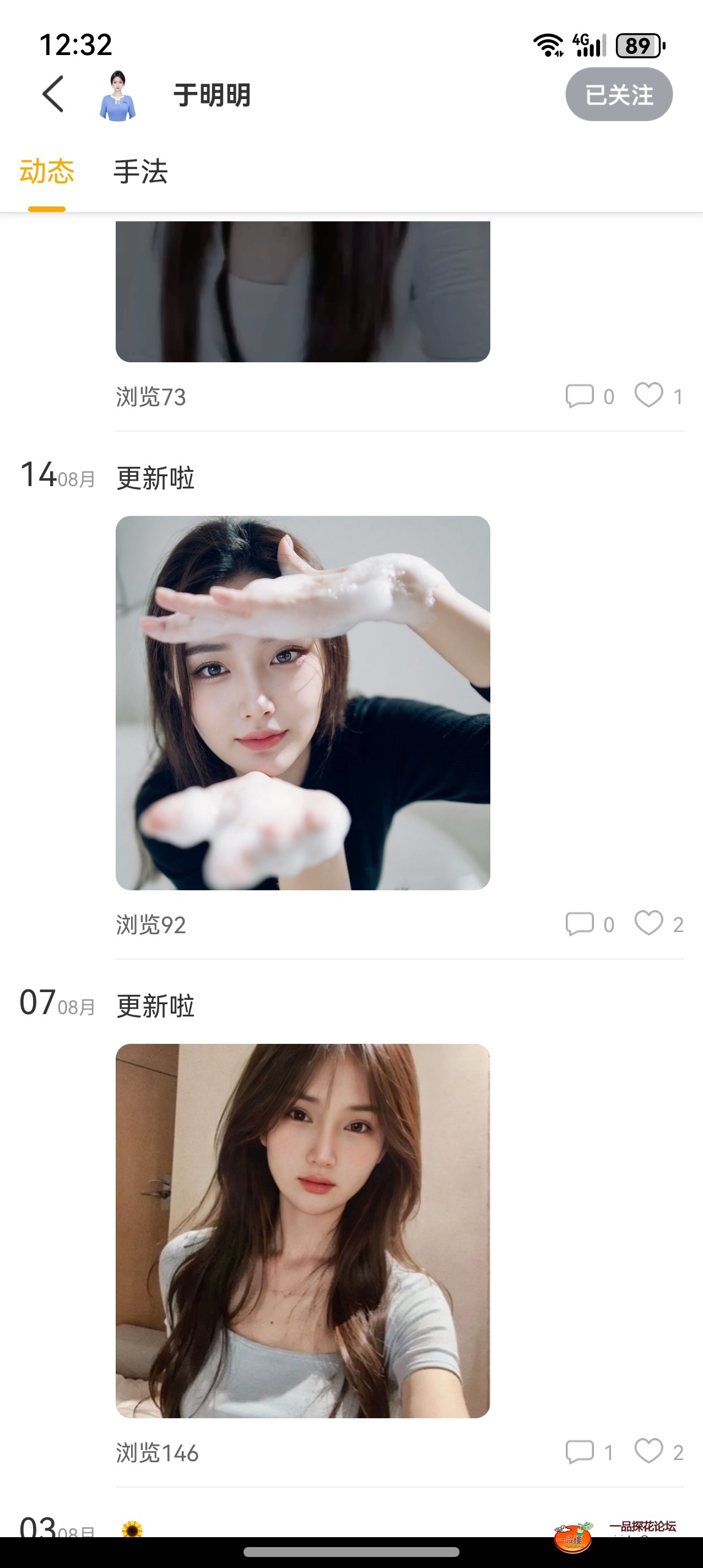Select the 动态 tab
703x1568 pixels.
[46, 172]
